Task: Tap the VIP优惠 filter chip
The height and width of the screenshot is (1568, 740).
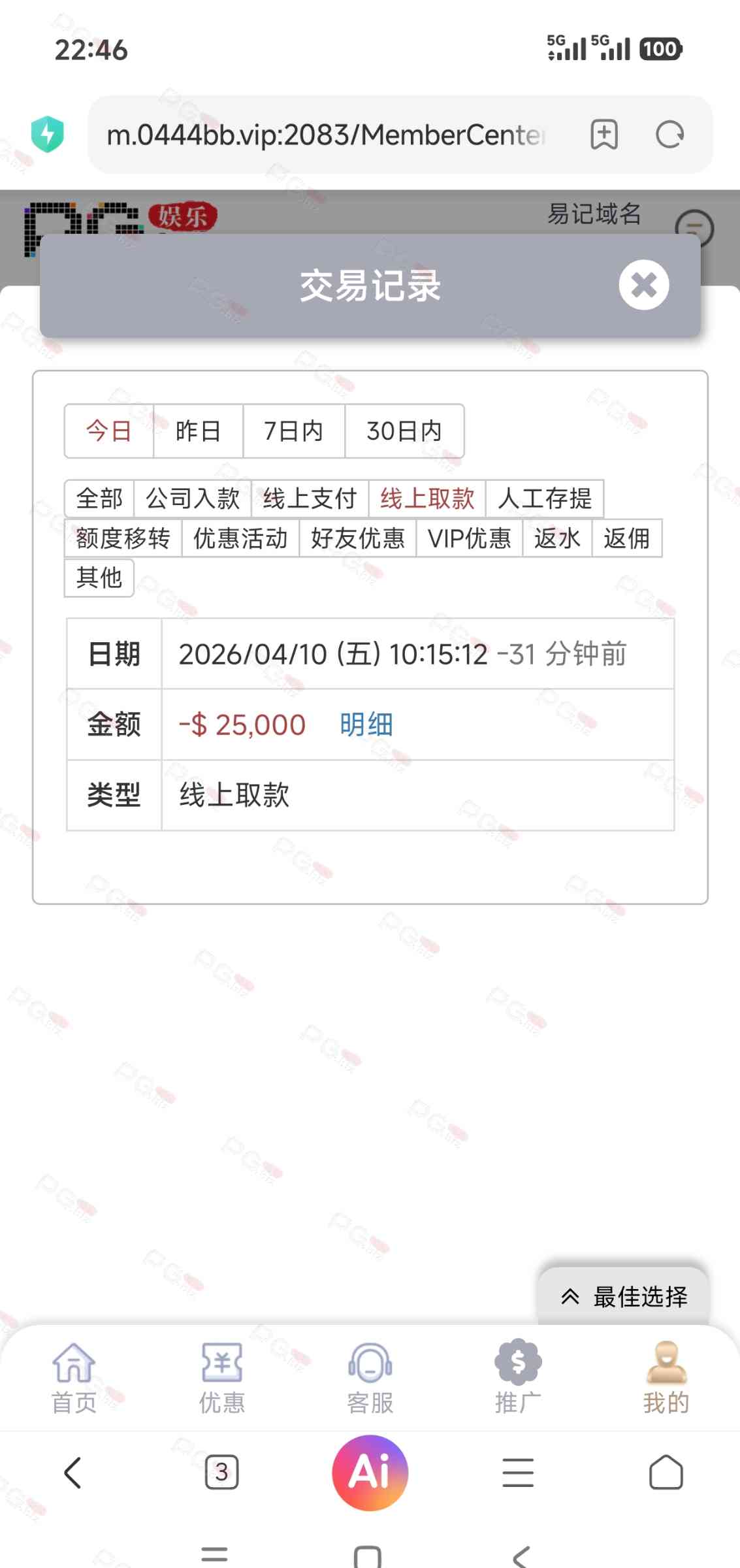Action: (469, 538)
